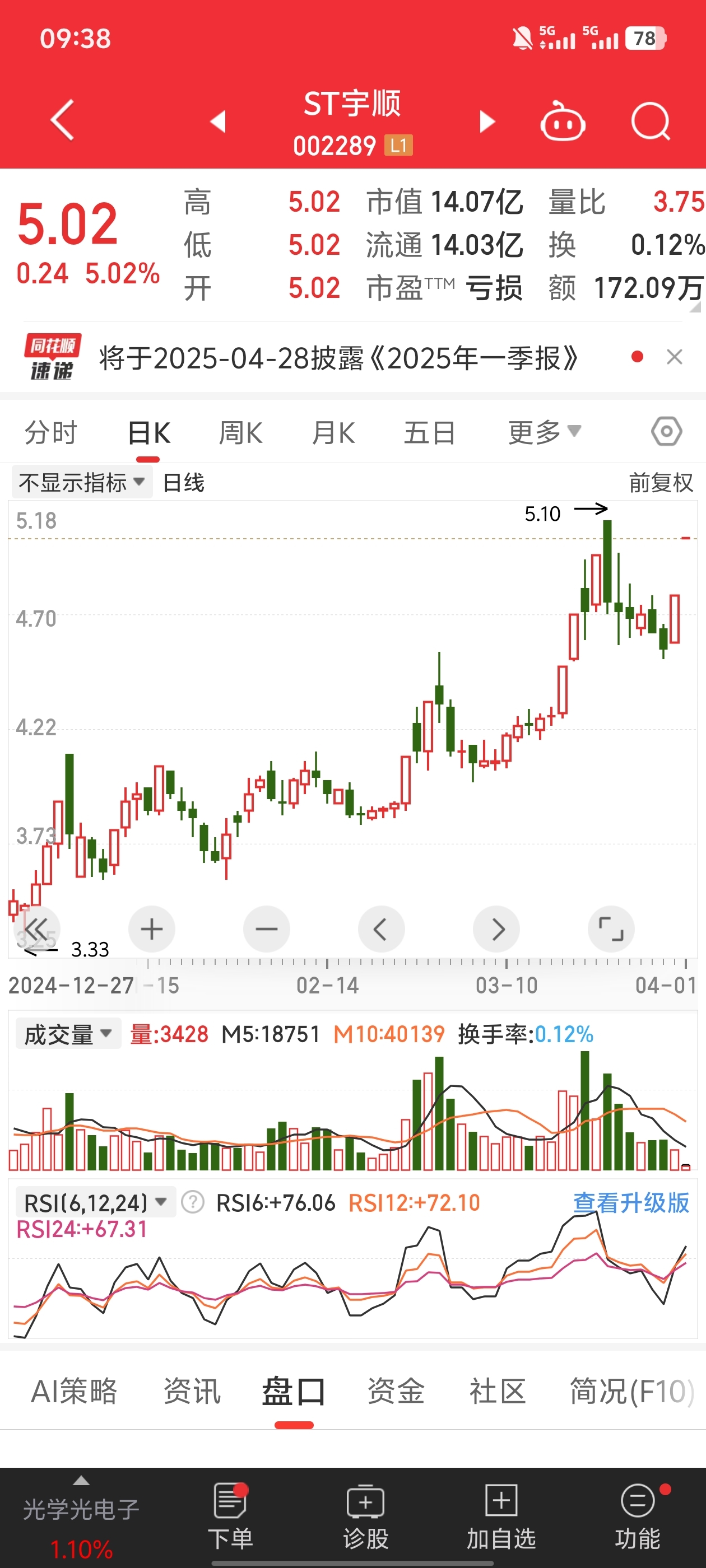Go back using the top-left arrow
The height and width of the screenshot is (1568, 706).
click(62, 120)
